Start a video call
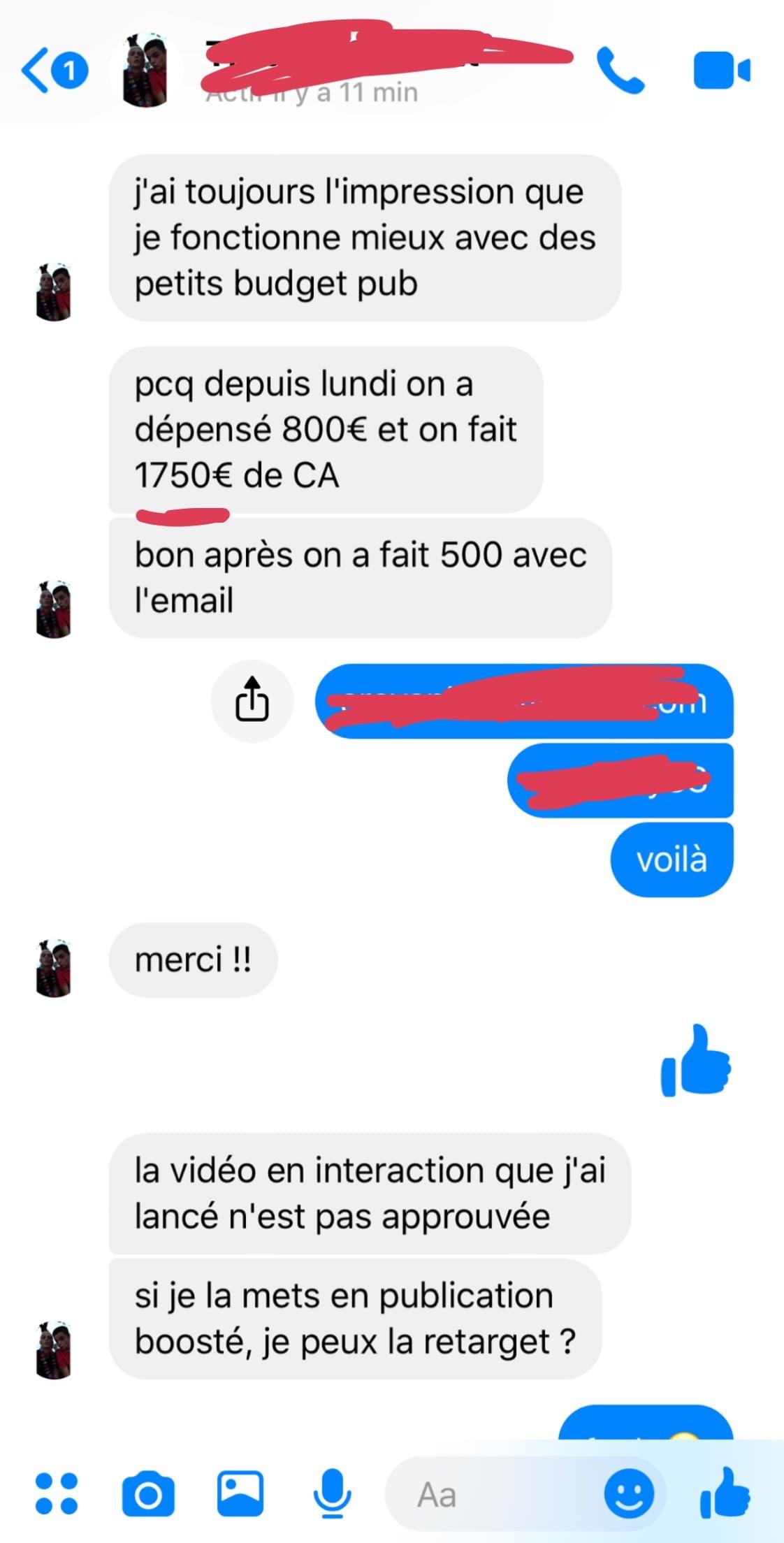 click(x=721, y=71)
